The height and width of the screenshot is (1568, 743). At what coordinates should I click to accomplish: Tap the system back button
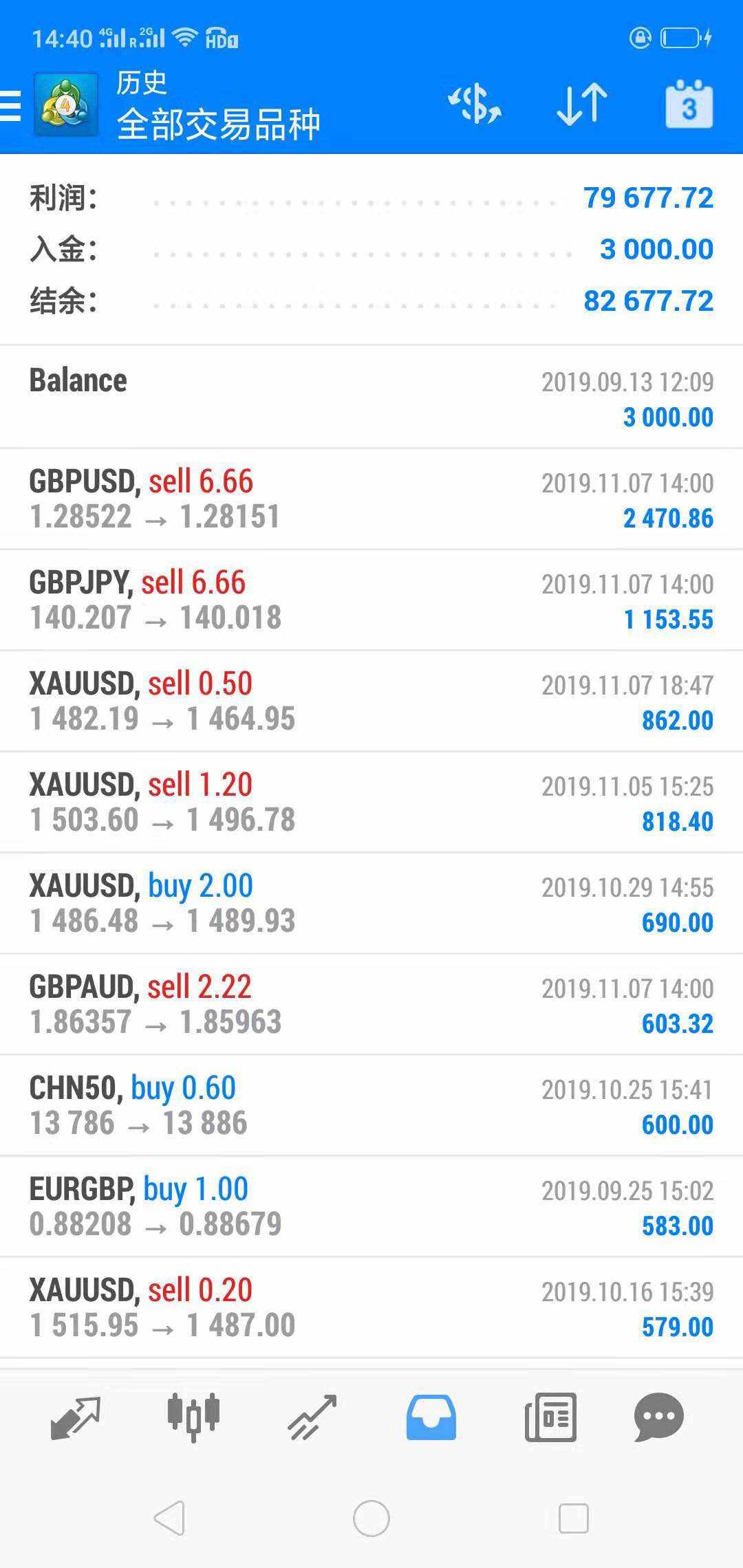click(169, 1518)
